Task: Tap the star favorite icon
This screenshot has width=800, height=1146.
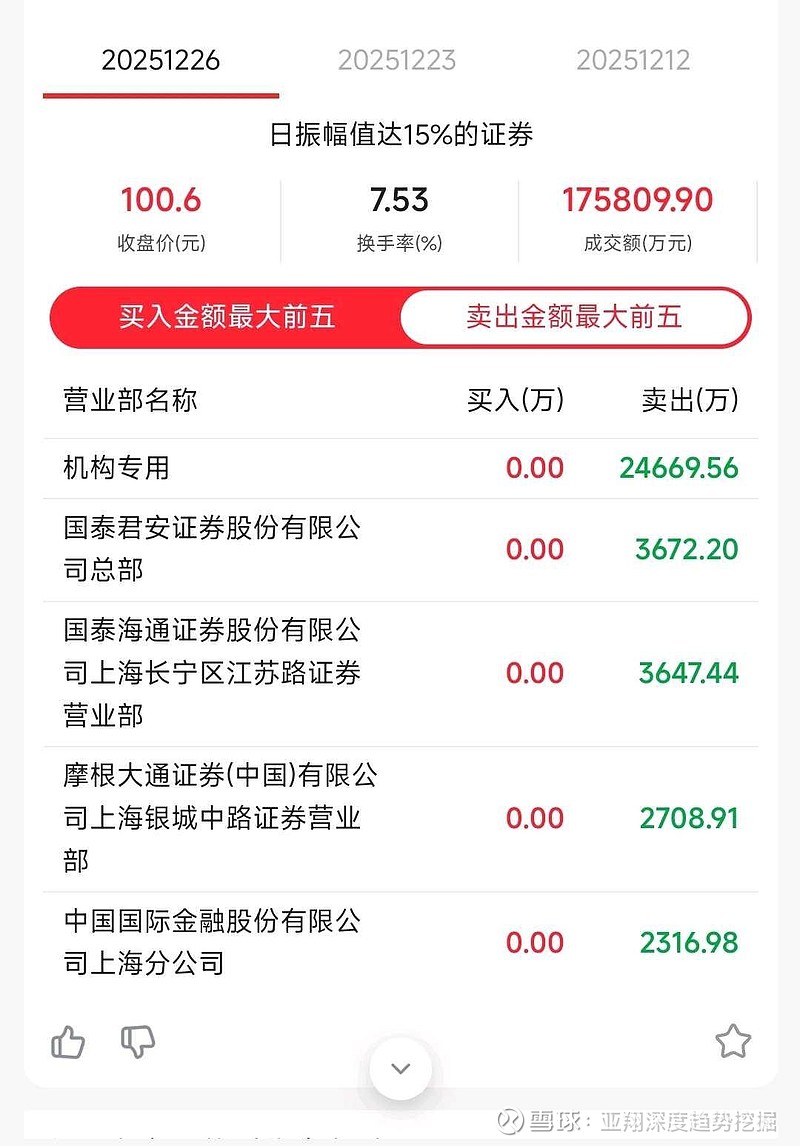Action: click(732, 1042)
